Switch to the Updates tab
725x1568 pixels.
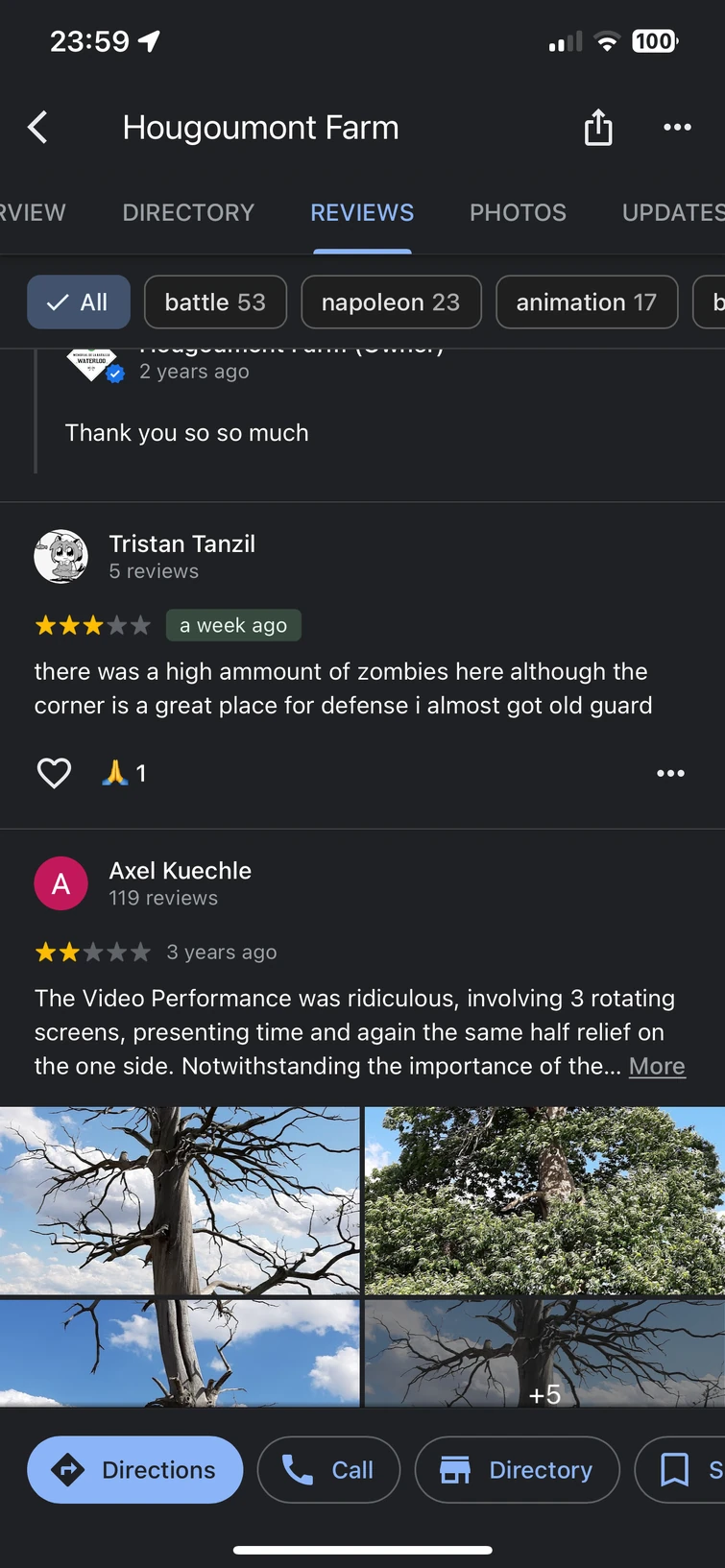coord(672,212)
